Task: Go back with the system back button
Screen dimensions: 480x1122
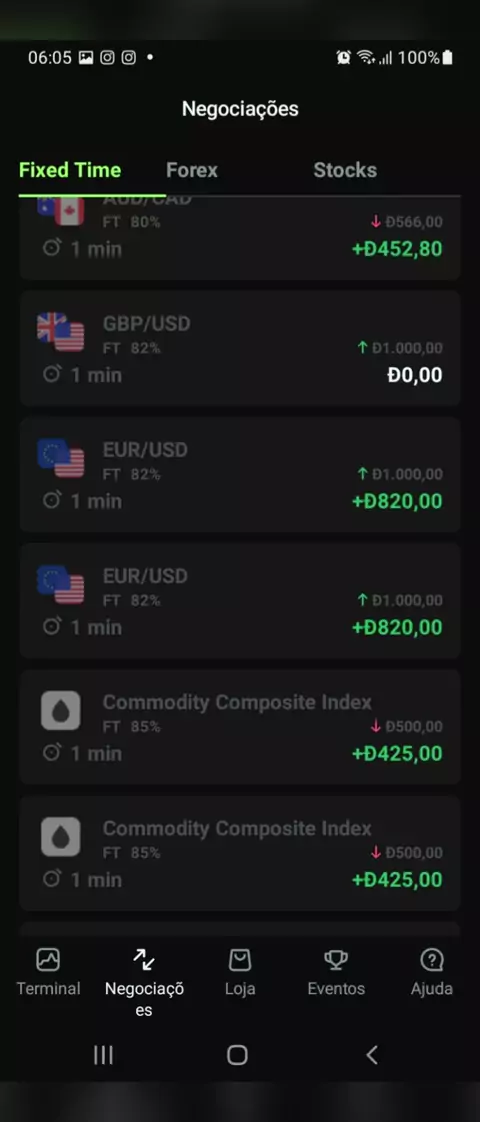Action: click(x=371, y=1054)
